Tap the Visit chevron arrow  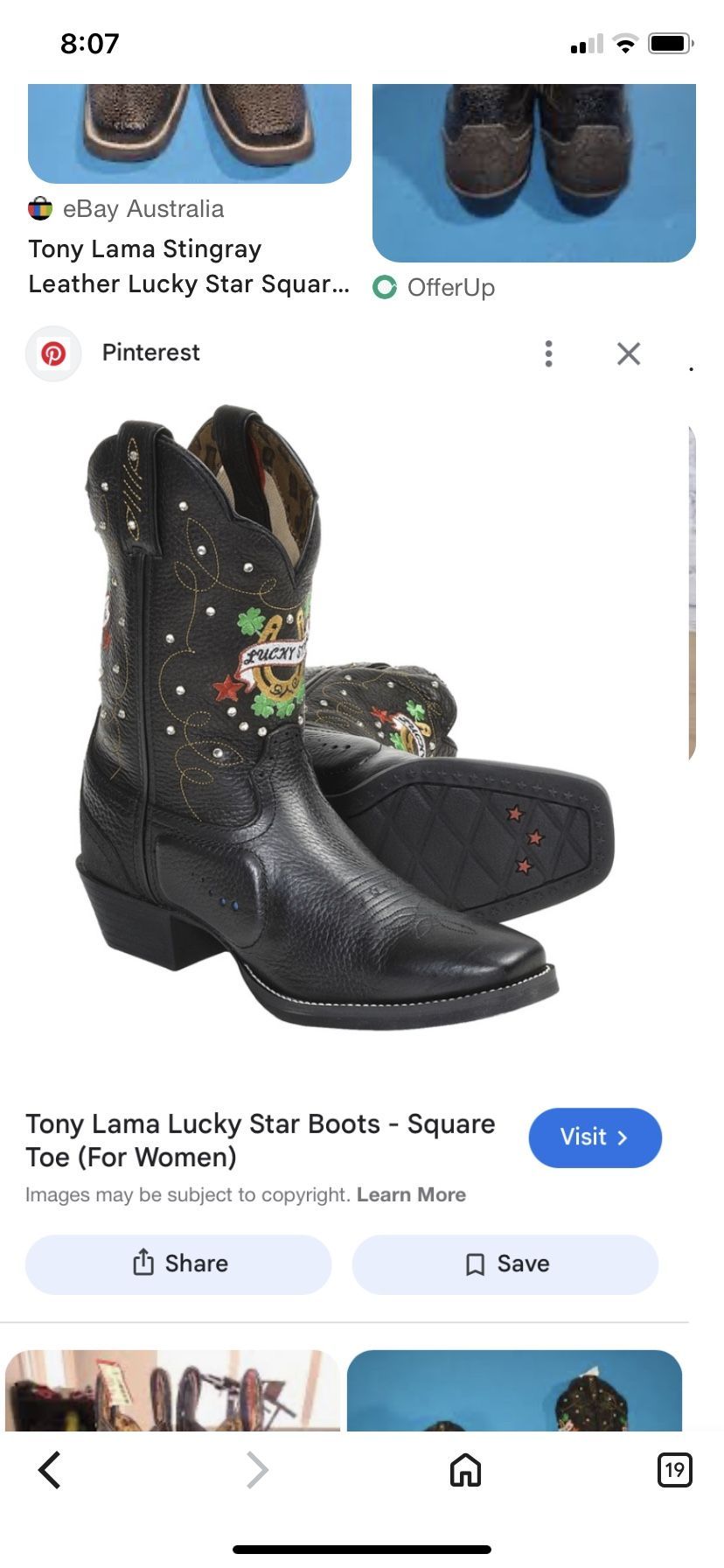coord(623,1137)
